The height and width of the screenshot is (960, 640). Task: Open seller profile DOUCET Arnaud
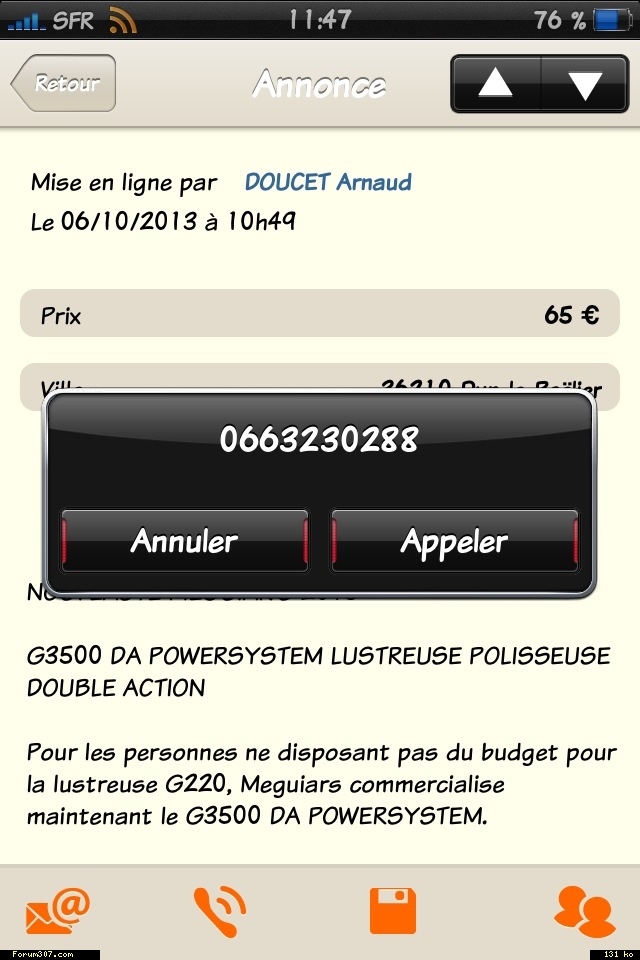click(x=328, y=182)
